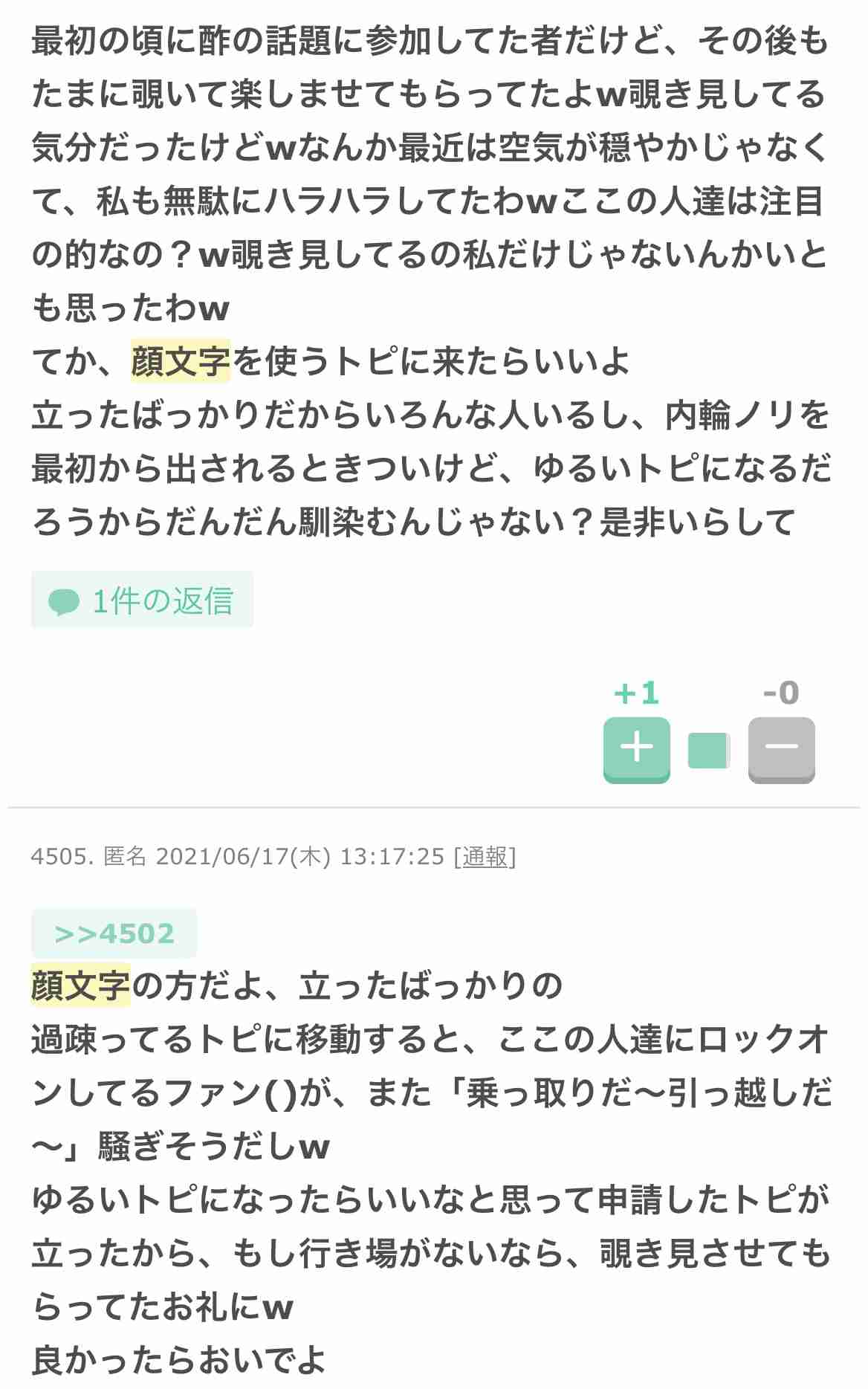868x1389 pixels.
Task: Report comment 4505 via 通報 link
Action: (x=485, y=857)
